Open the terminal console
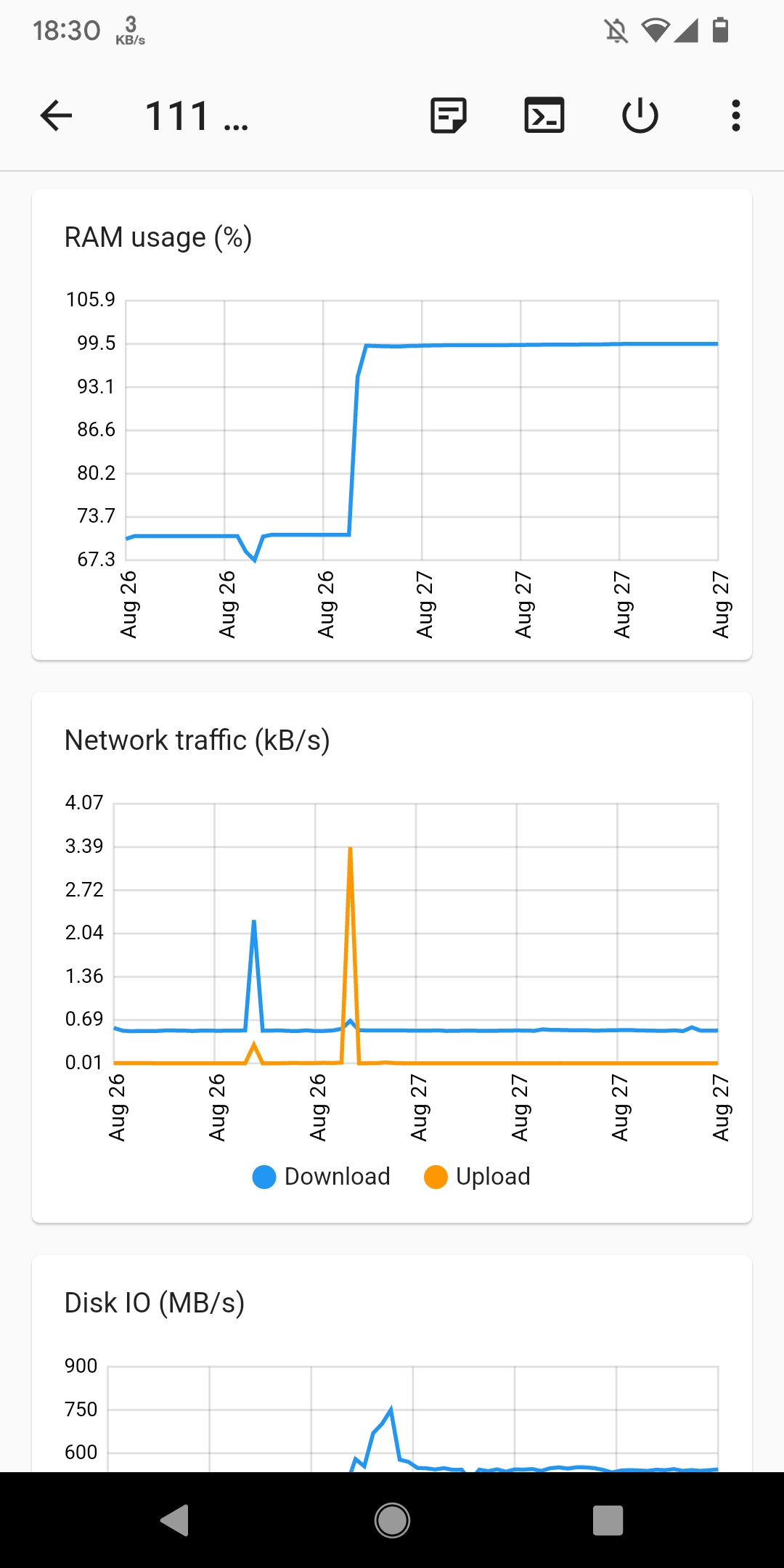Viewport: 784px width, 1568px height. tap(544, 115)
